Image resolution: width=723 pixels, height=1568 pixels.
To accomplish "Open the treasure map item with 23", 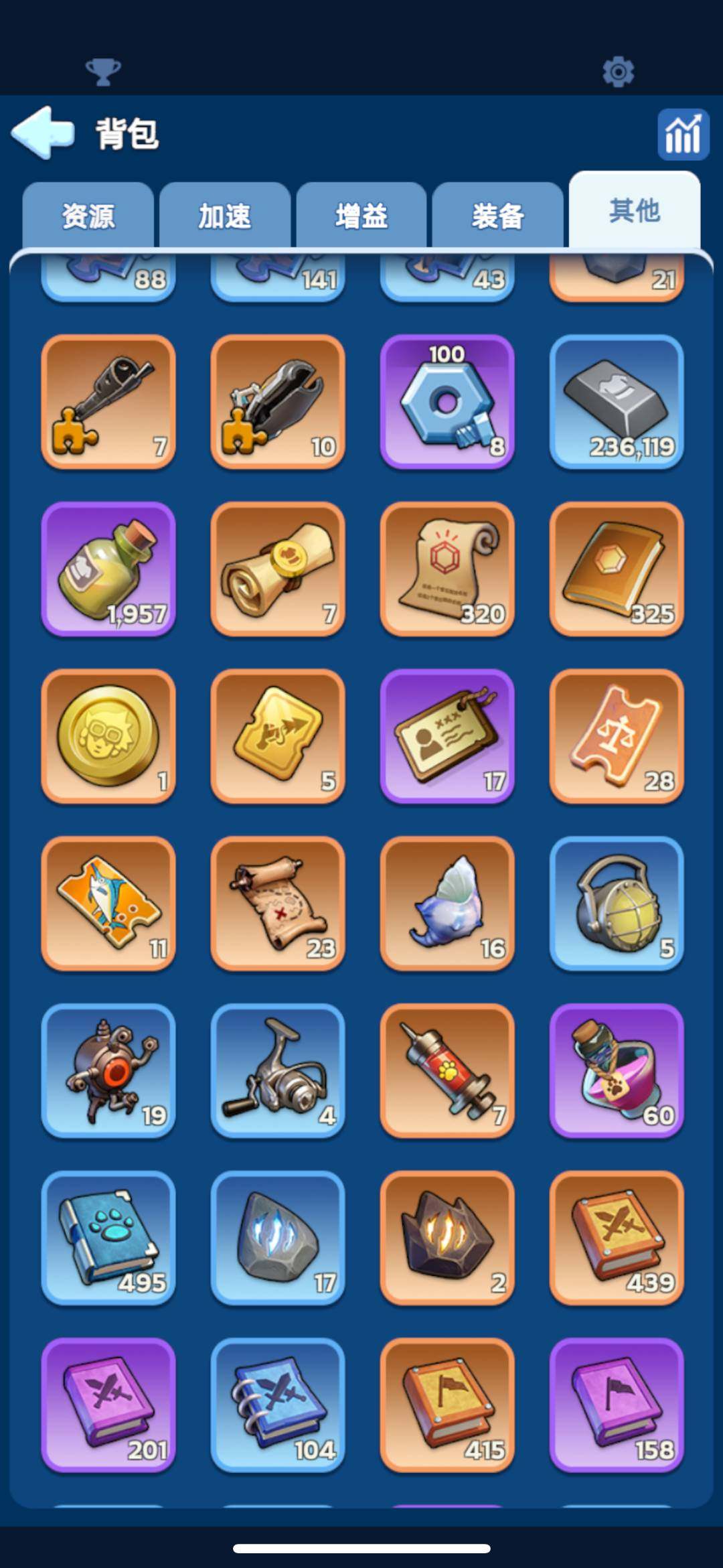I will coord(278,903).
